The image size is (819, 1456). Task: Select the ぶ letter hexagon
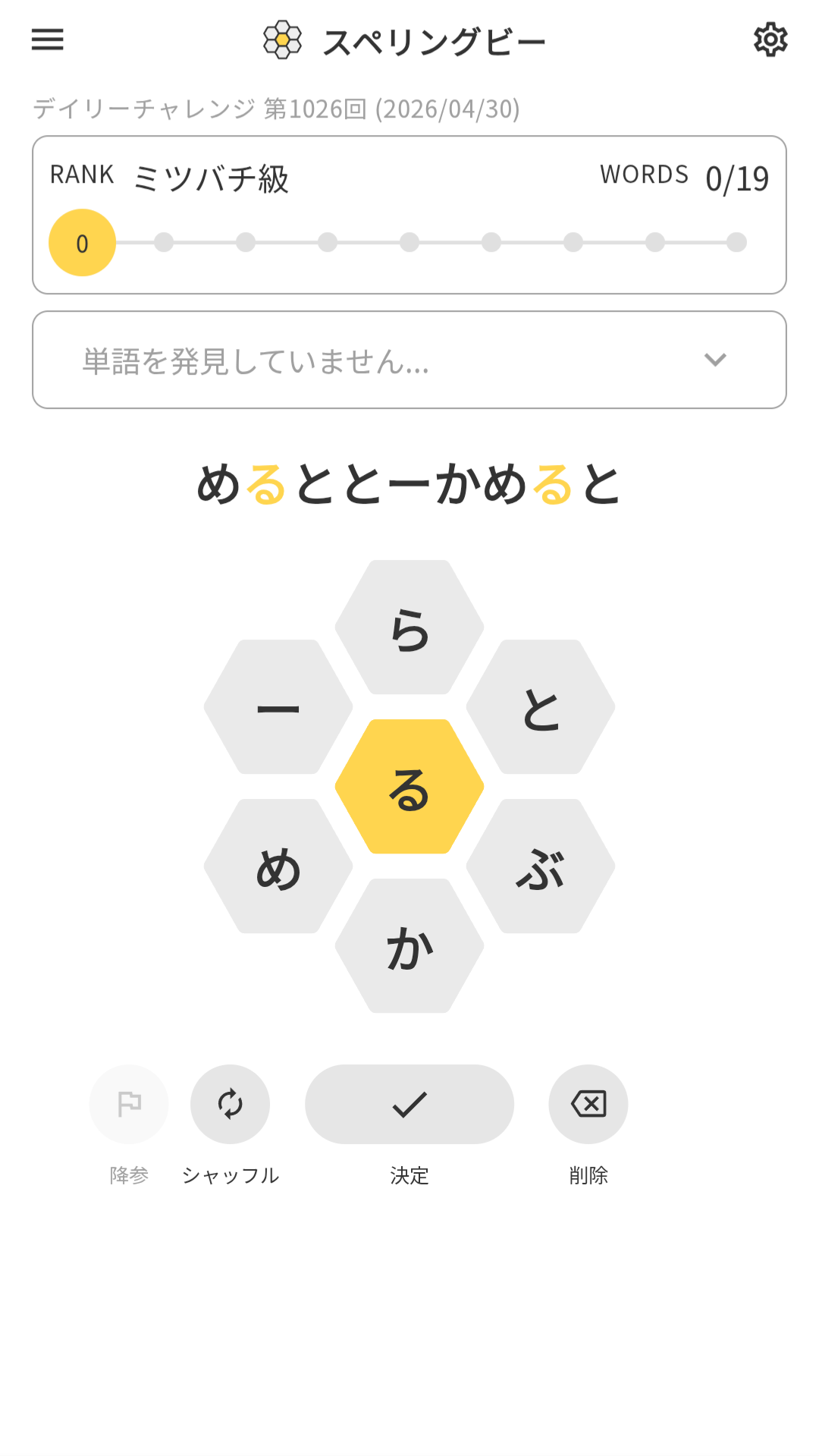point(541,866)
